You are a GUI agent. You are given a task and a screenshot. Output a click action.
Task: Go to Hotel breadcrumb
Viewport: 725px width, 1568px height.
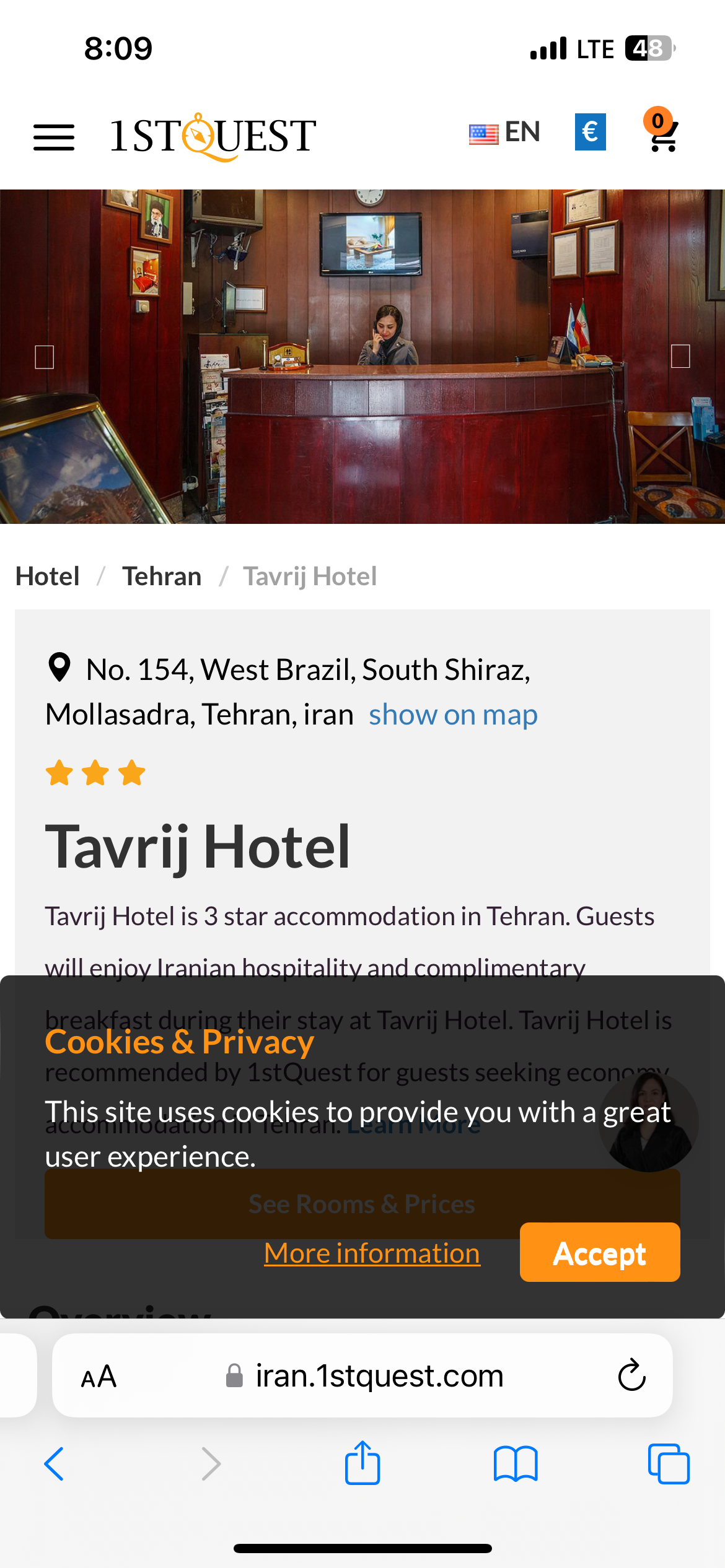(x=48, y=577)
